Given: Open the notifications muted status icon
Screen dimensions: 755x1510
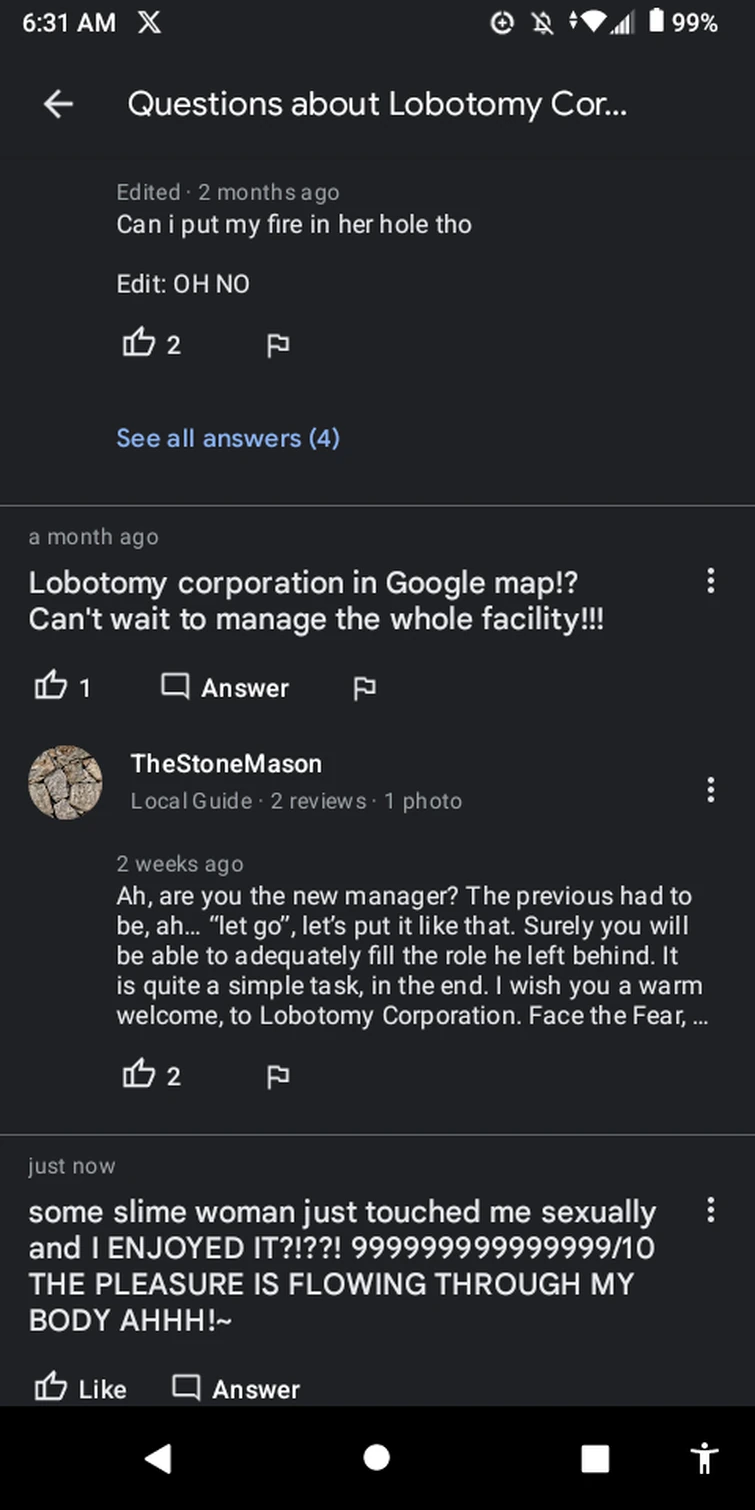Looking at the screenshot, I should pyautogui.click(x=542, y=22).
